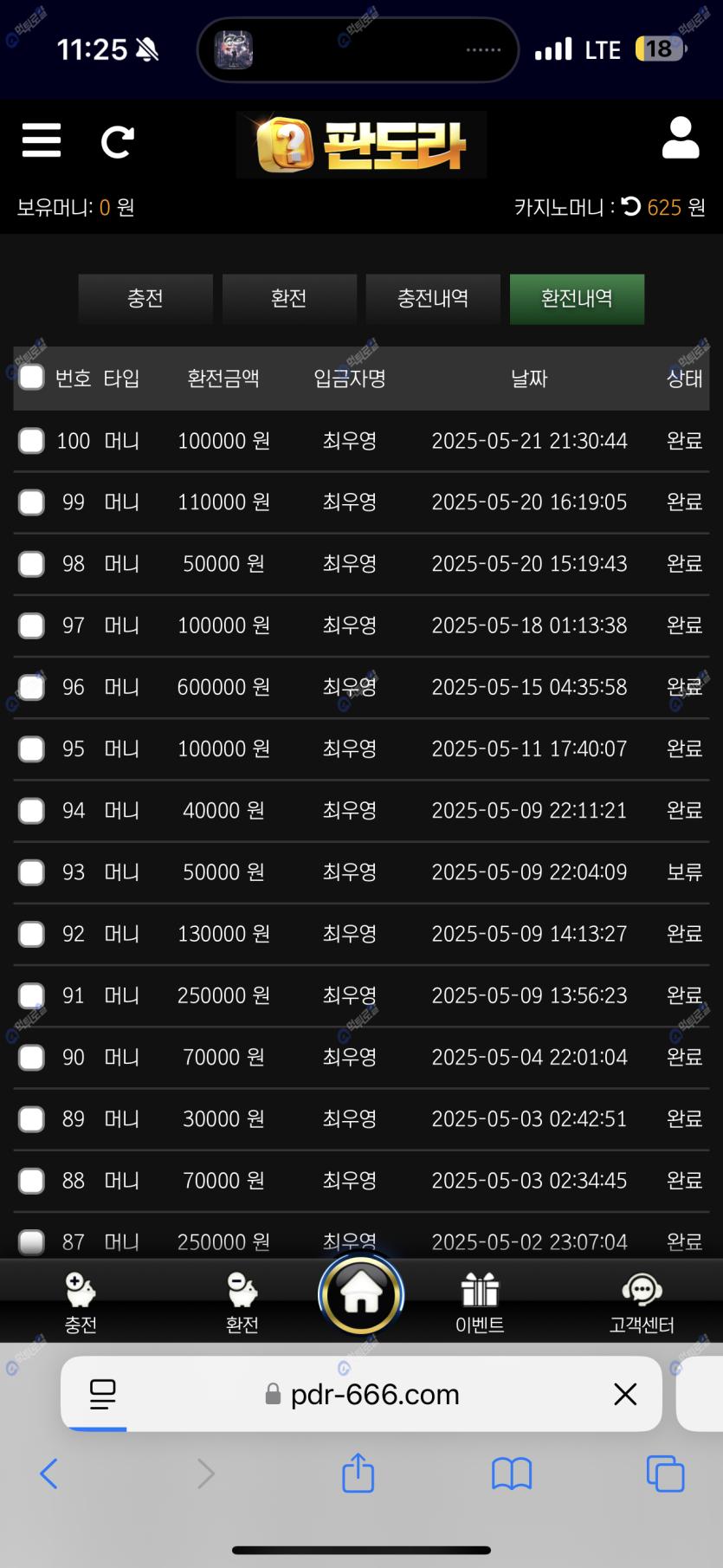Tap the home button in the bottom bar
Screen dimensions: 723x1568
(361, 1295)
